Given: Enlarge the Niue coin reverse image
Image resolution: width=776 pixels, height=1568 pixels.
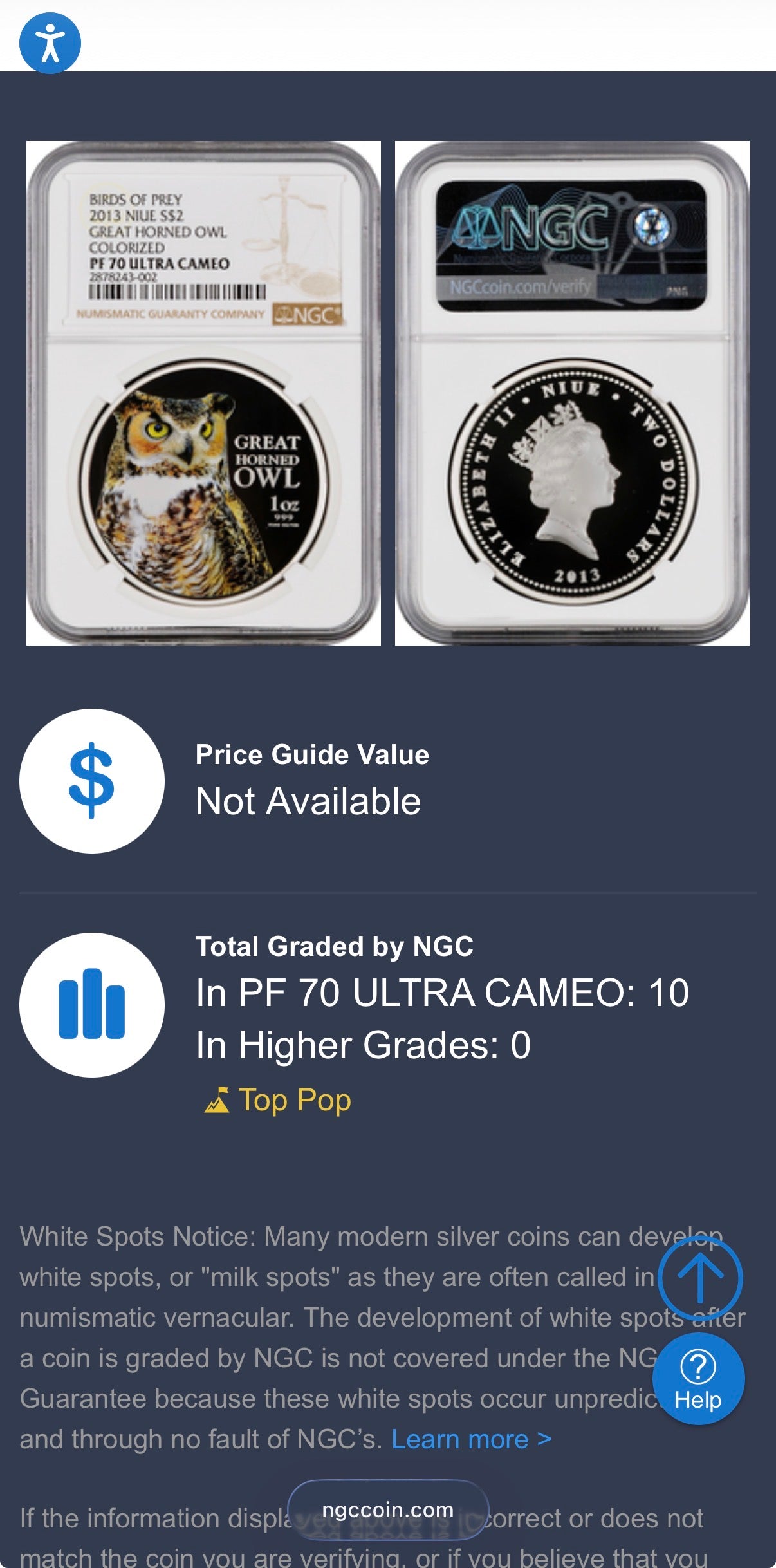Looking at the screenshot, I should 571,393.
